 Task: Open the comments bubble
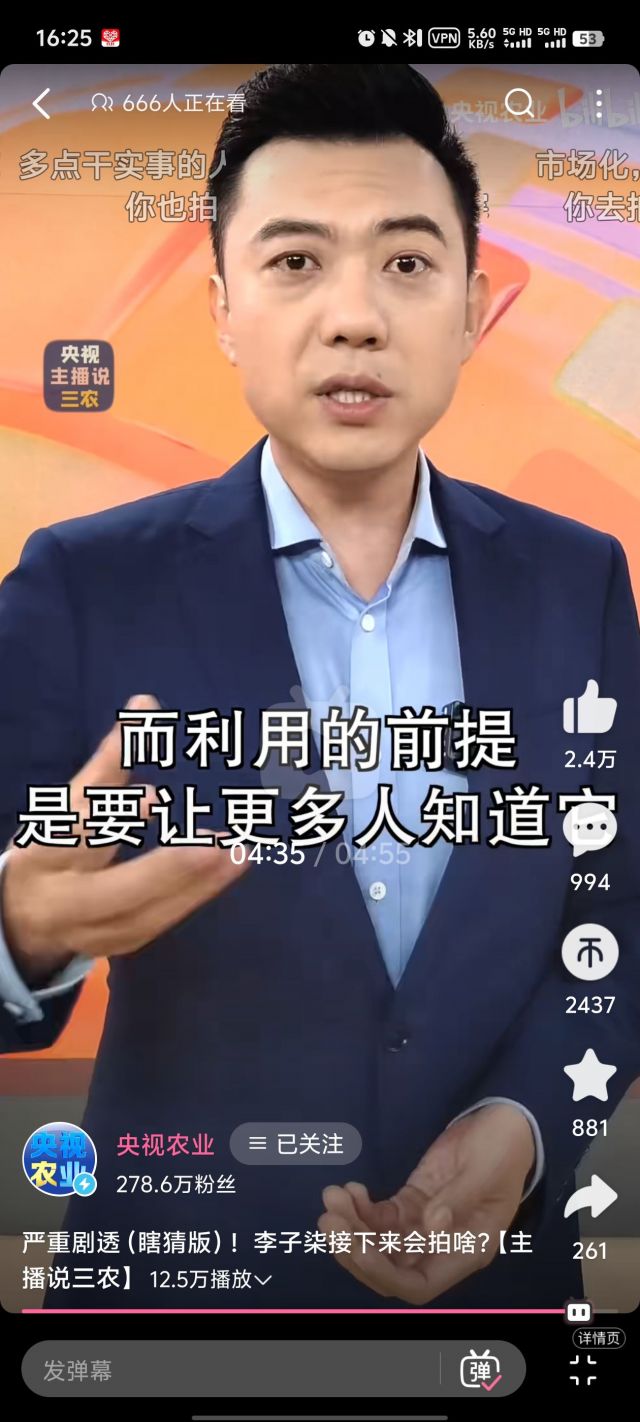(589, 832)
